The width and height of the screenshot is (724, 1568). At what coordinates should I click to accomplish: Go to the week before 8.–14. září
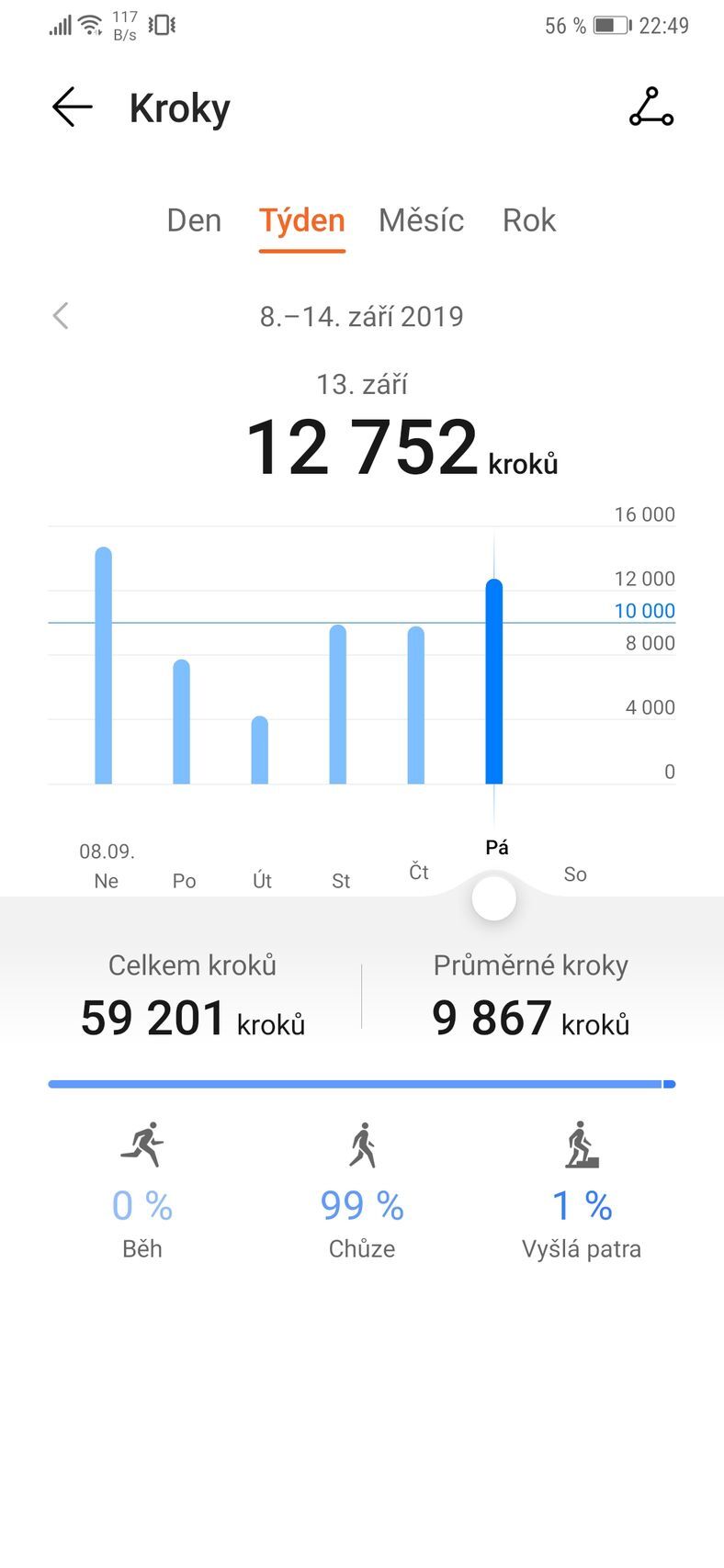[x=61, y=316]
